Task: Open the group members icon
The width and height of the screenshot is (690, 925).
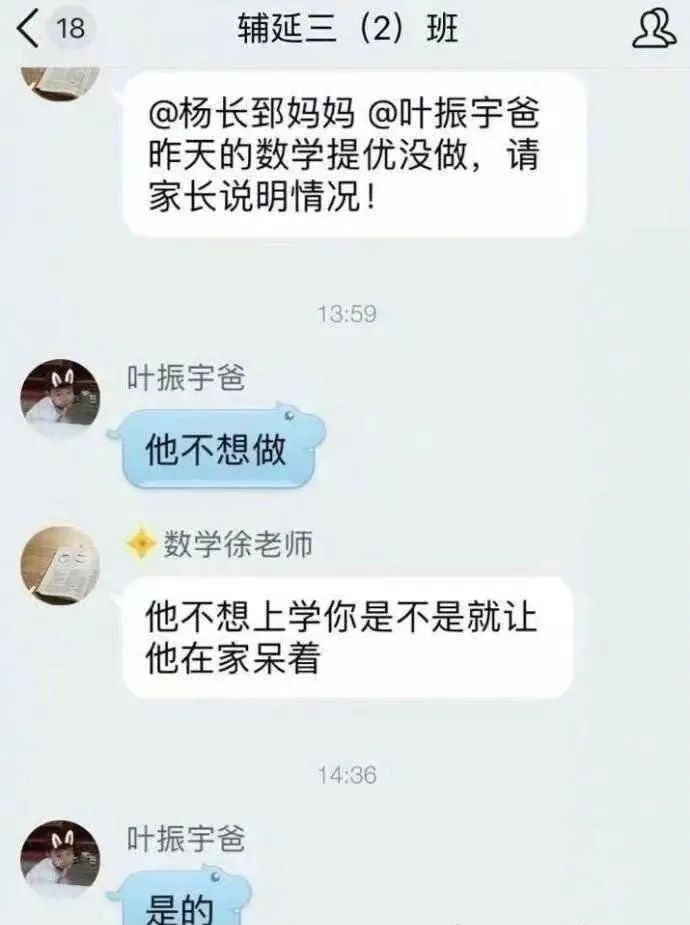Action: tap(654, 29)
